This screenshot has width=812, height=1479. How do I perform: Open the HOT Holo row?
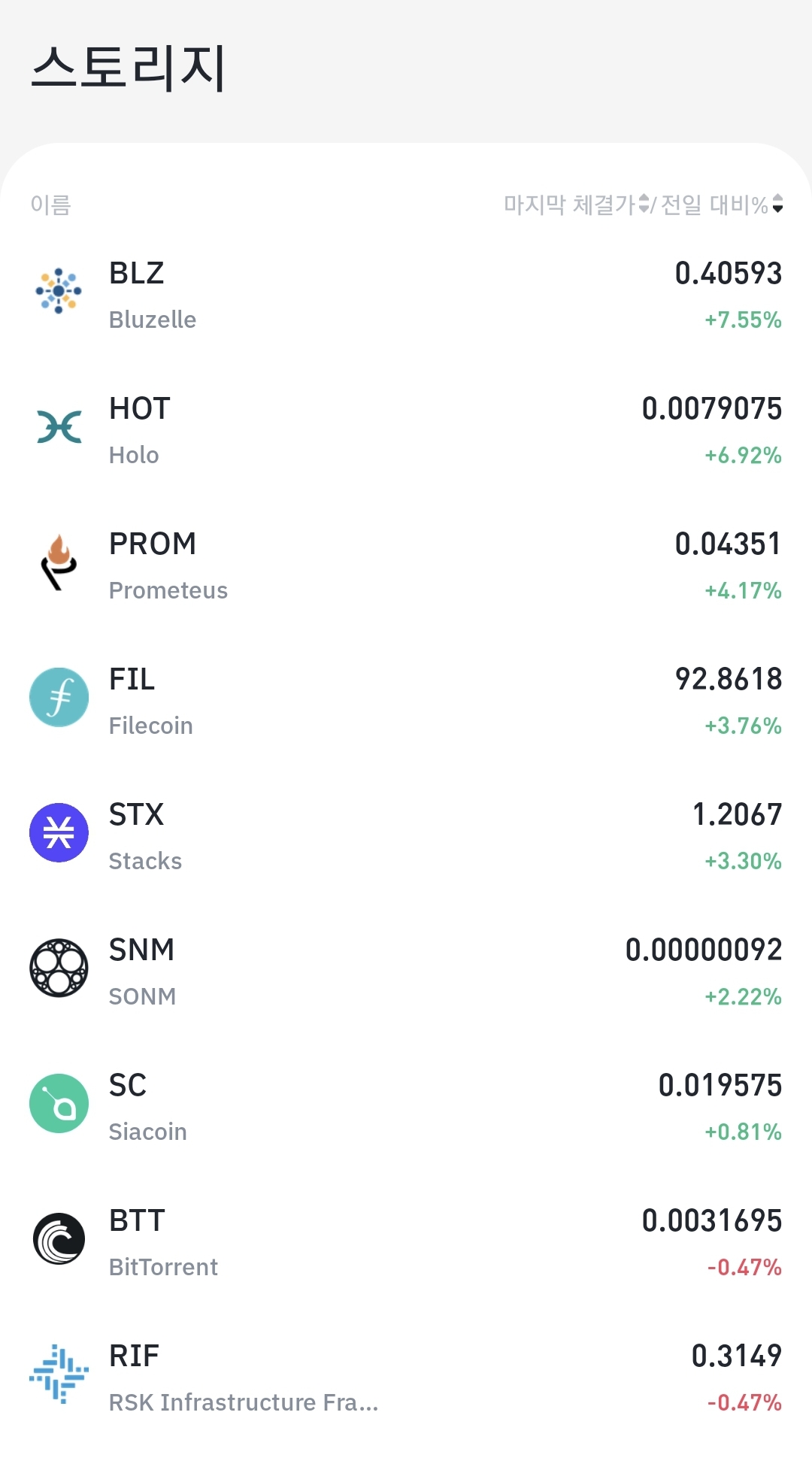coord(406,430)
